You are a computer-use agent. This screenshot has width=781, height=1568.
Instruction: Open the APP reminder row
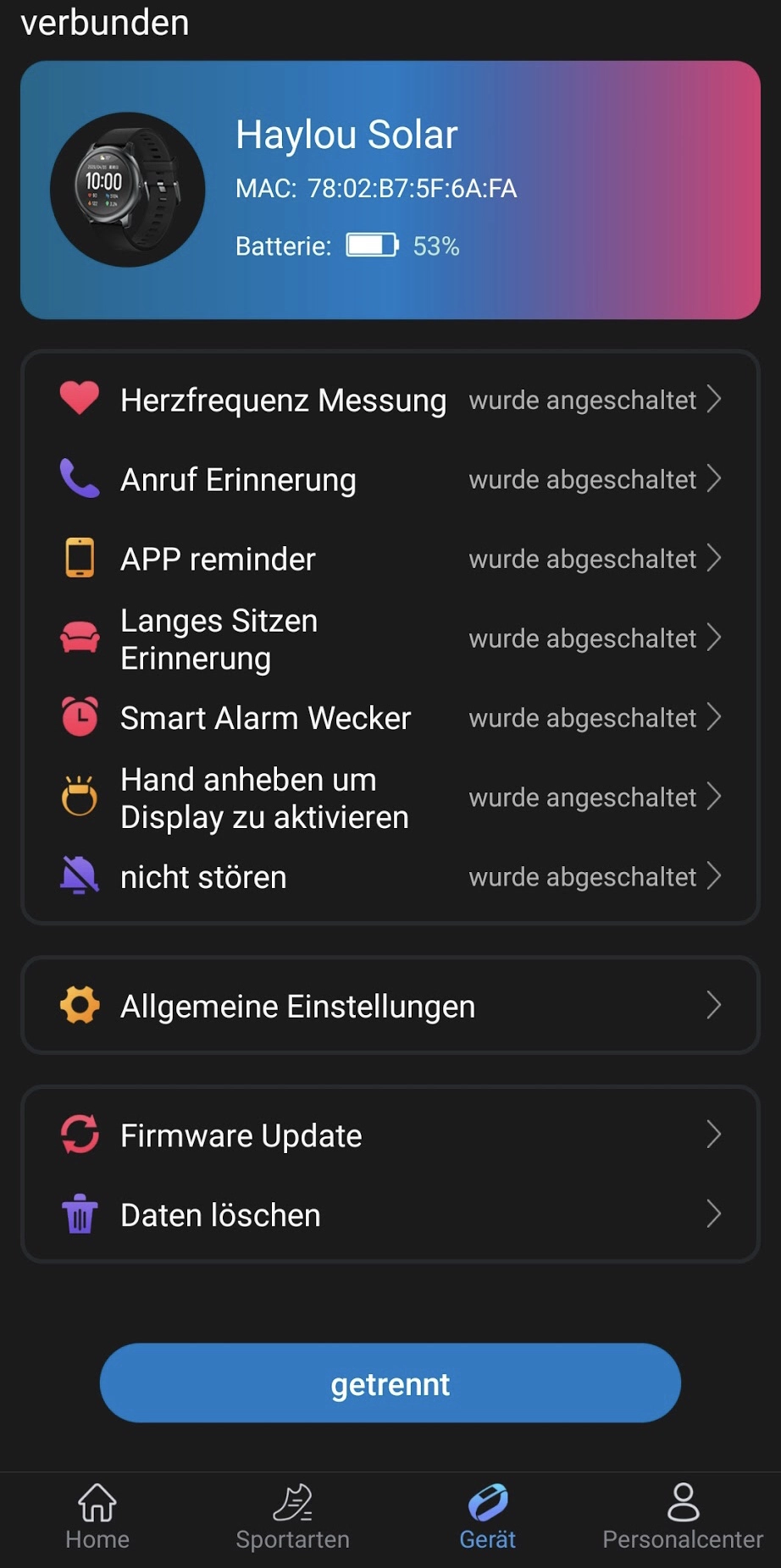pos(390,559)
